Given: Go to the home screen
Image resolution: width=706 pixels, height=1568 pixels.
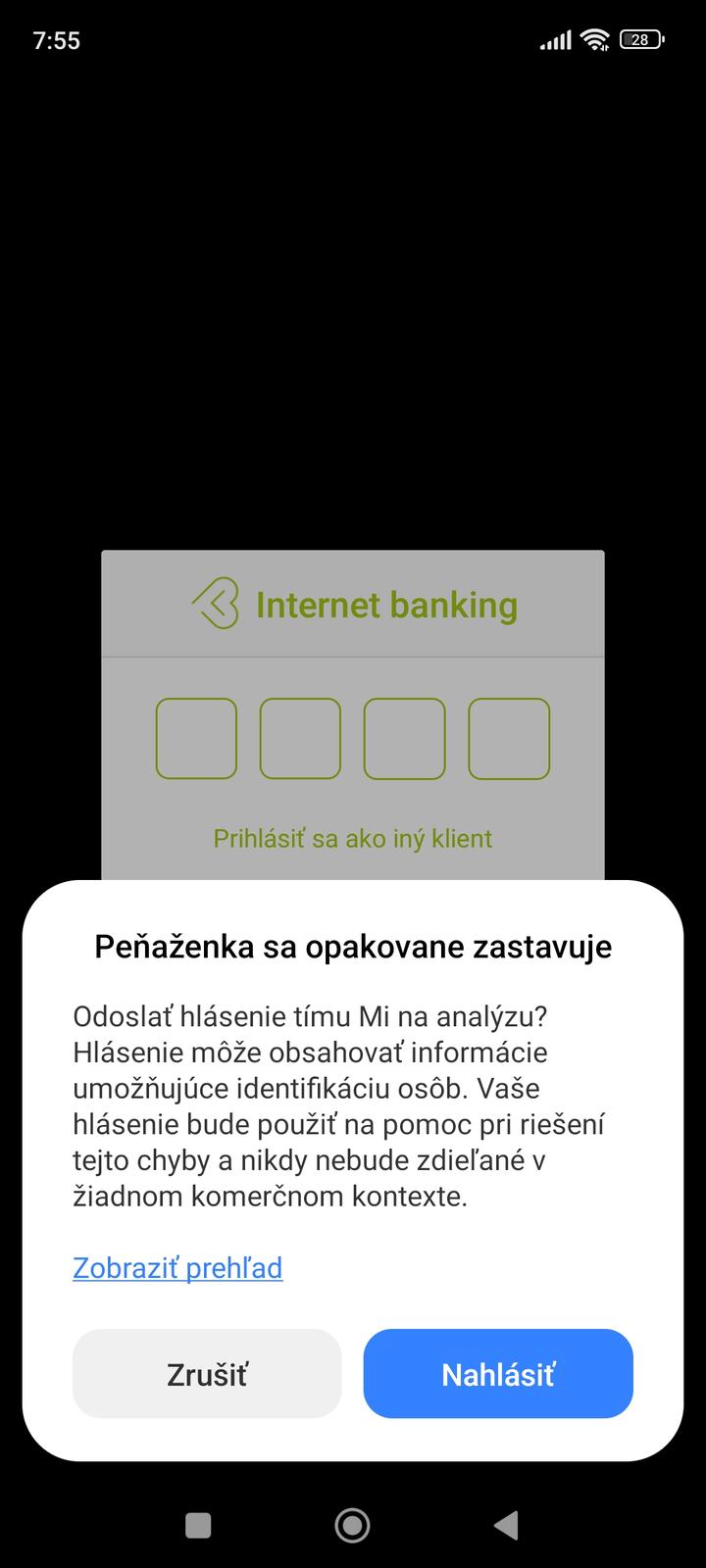Looking at the screenshot, I should click(352, 1525).
